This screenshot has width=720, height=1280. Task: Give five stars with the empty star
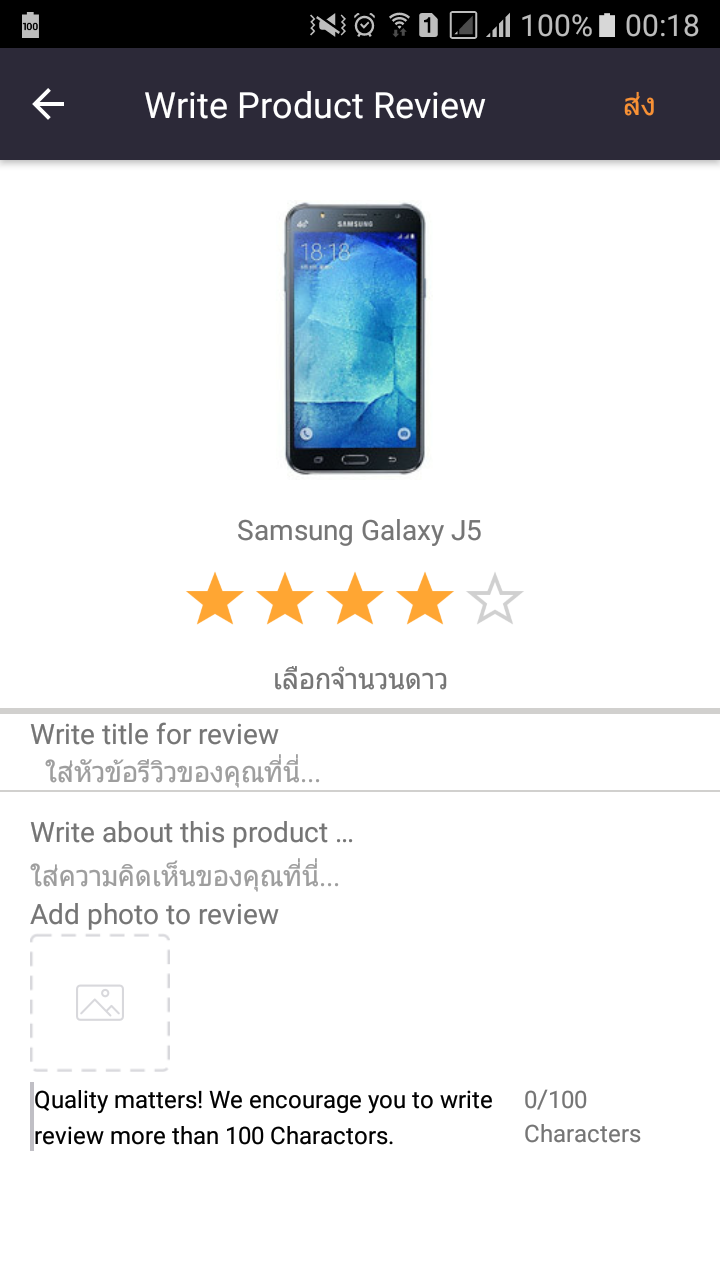coord(495,600)
